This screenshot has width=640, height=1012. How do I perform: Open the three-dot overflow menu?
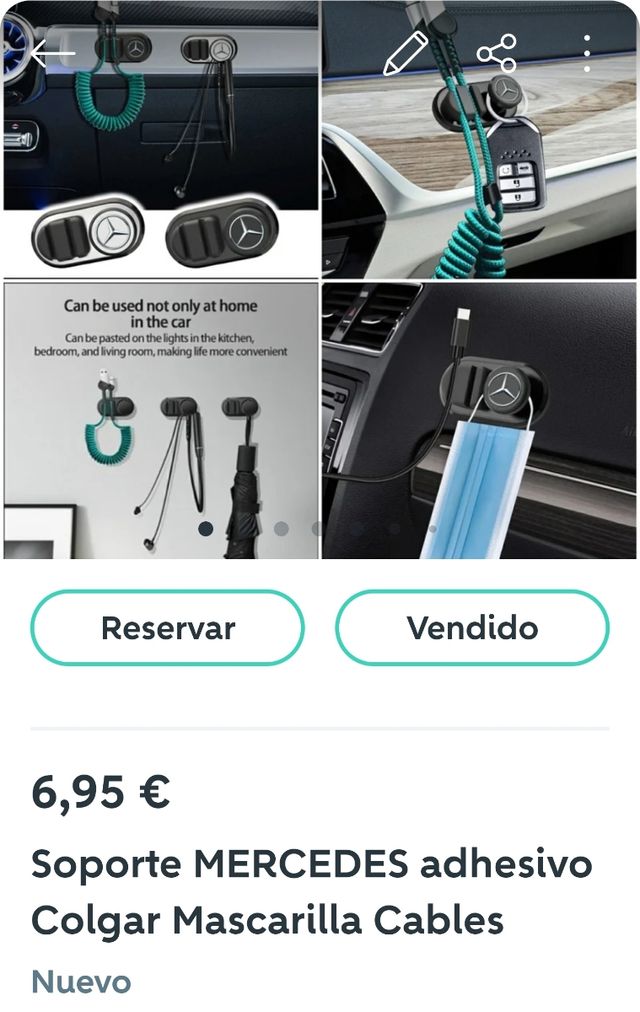tap(587, 53)
